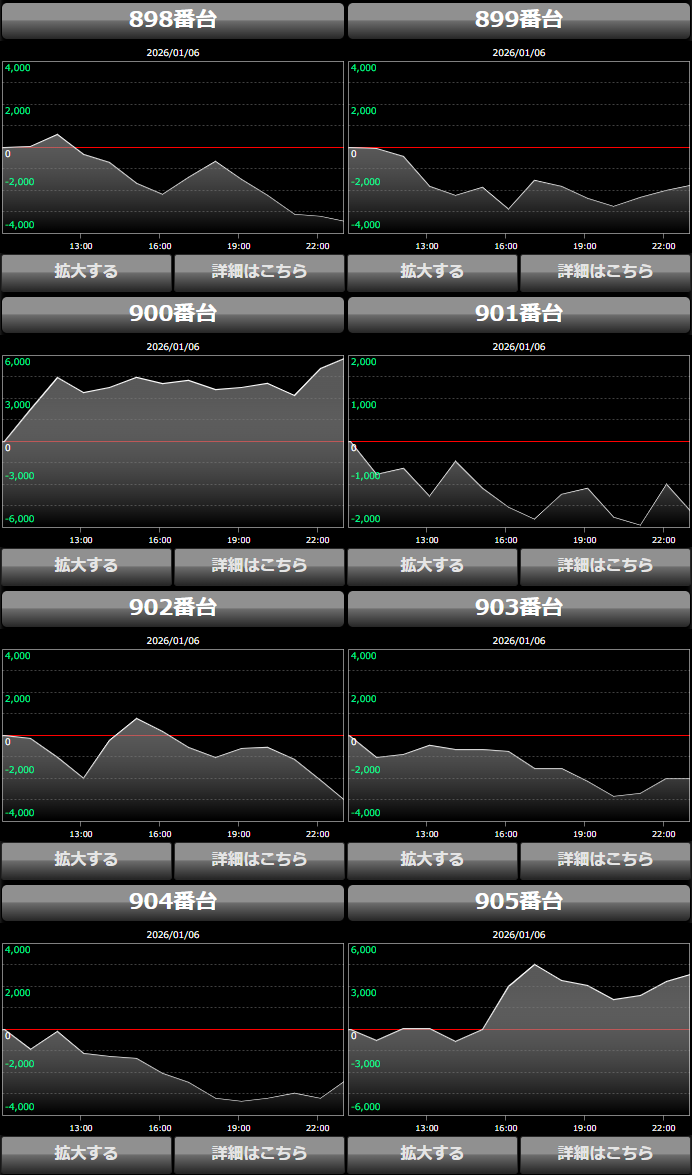Open 詳細はこちら for machine 904番台
Image resolution: width=692 pixels, height=1175 pixels.
259,1154
